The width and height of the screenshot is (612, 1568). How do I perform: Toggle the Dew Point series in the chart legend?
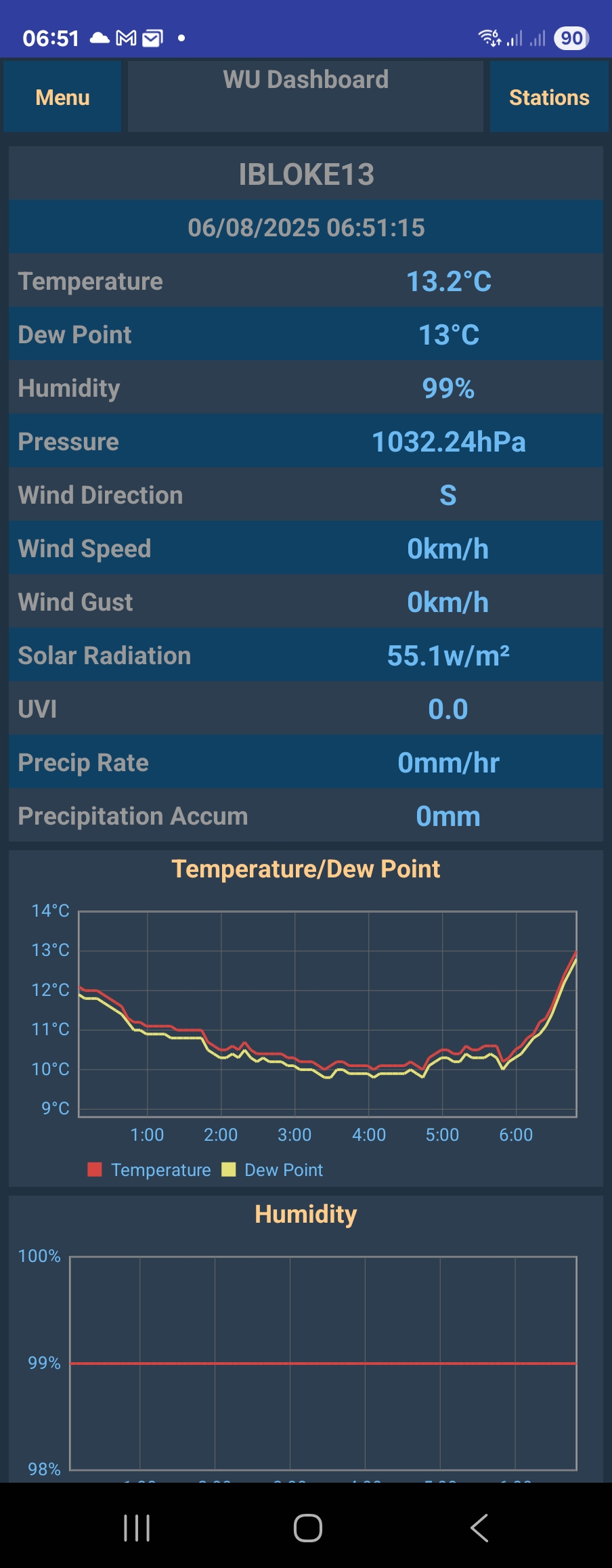[x=272, y=1170]
